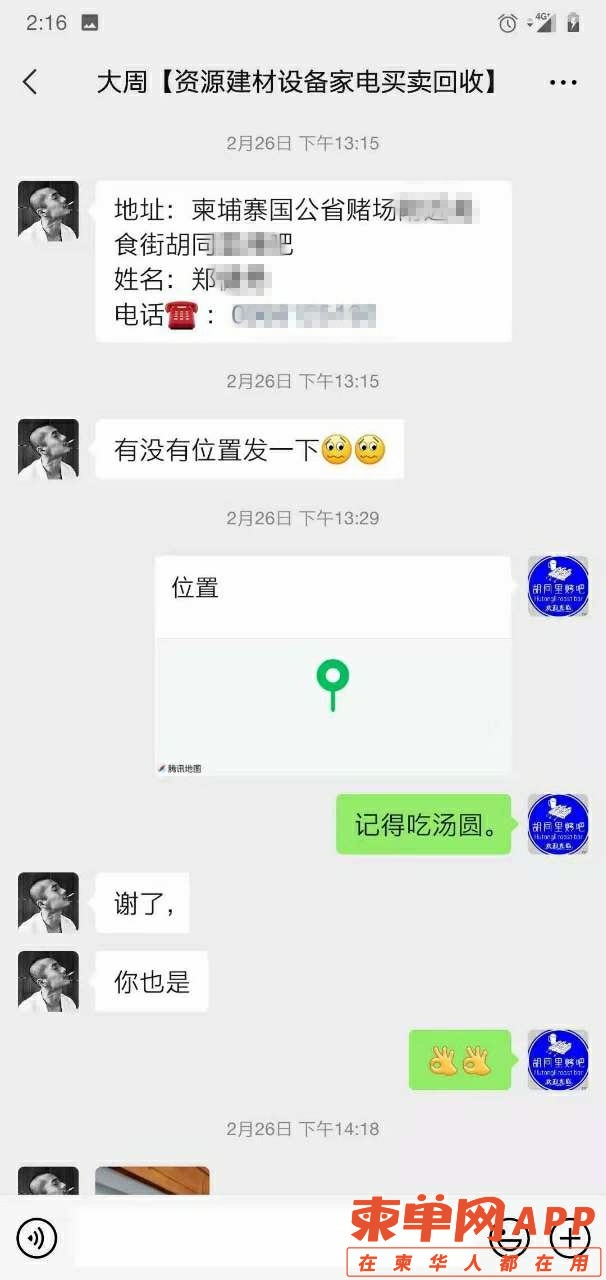Switch to voice message input

(x=37, y=1239)
